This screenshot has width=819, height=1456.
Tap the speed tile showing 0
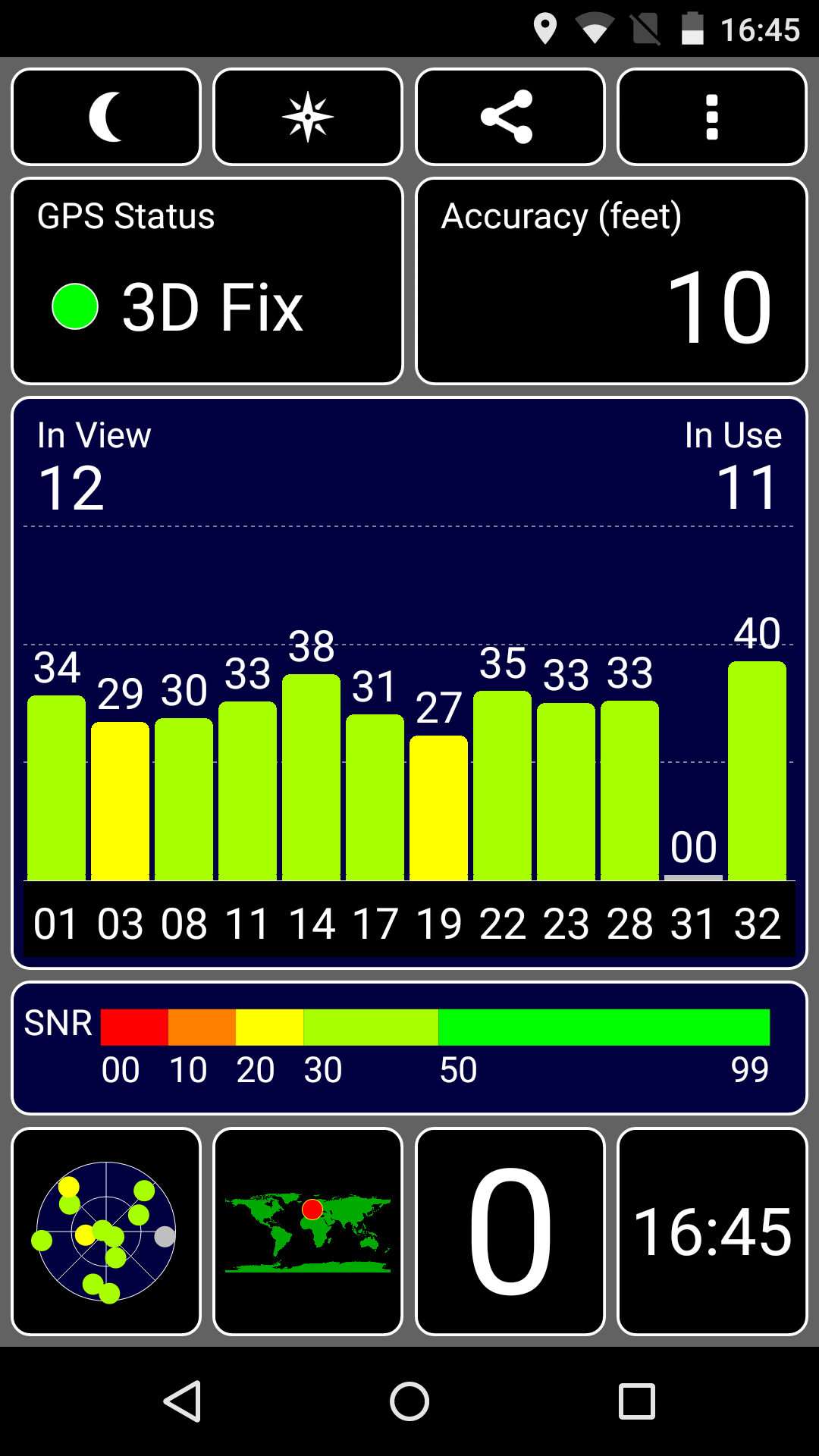click(x=510, y=1232)
